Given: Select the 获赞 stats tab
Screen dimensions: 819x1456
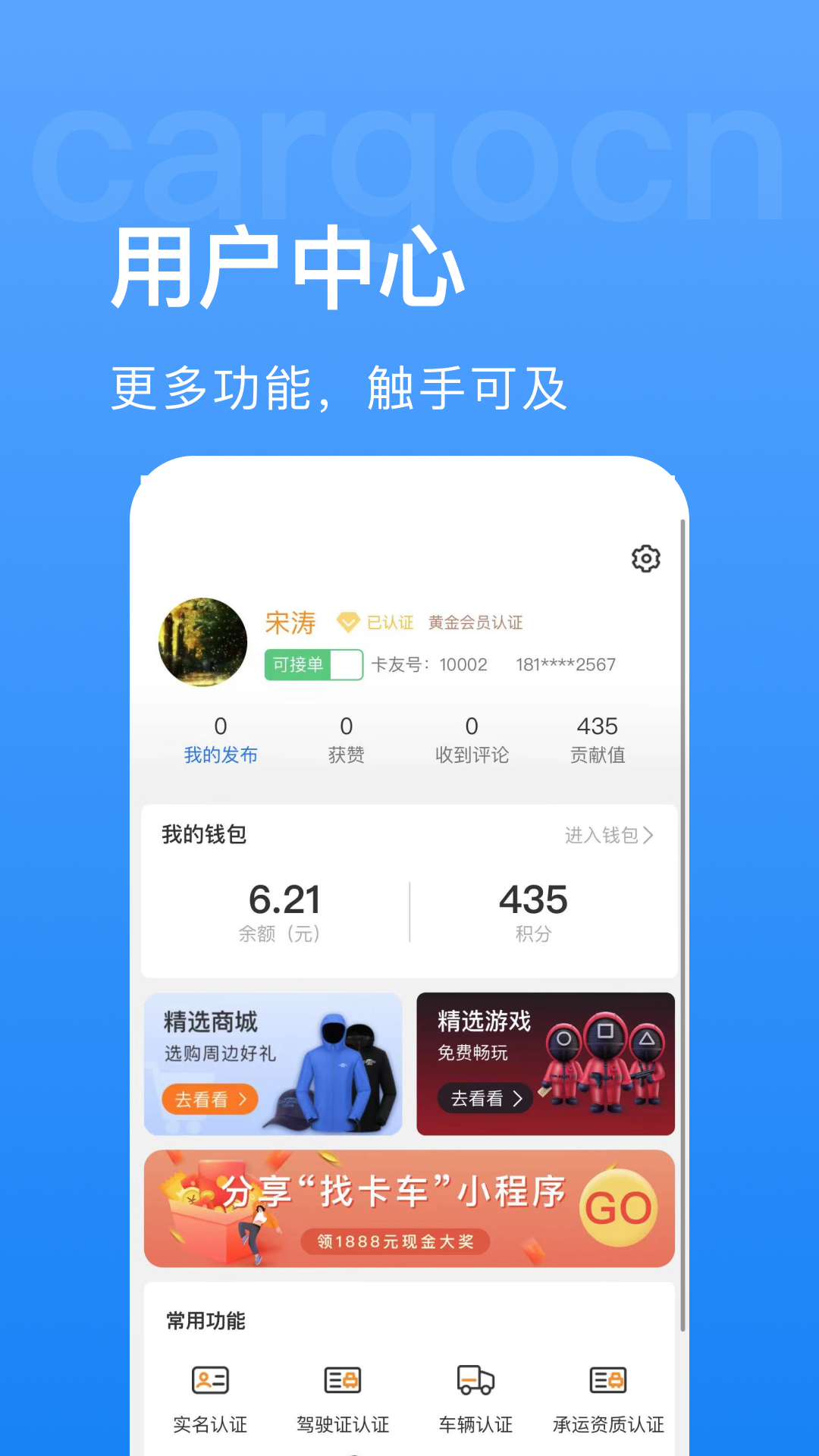Looking at the screenshot, I should tap(347, 742).
